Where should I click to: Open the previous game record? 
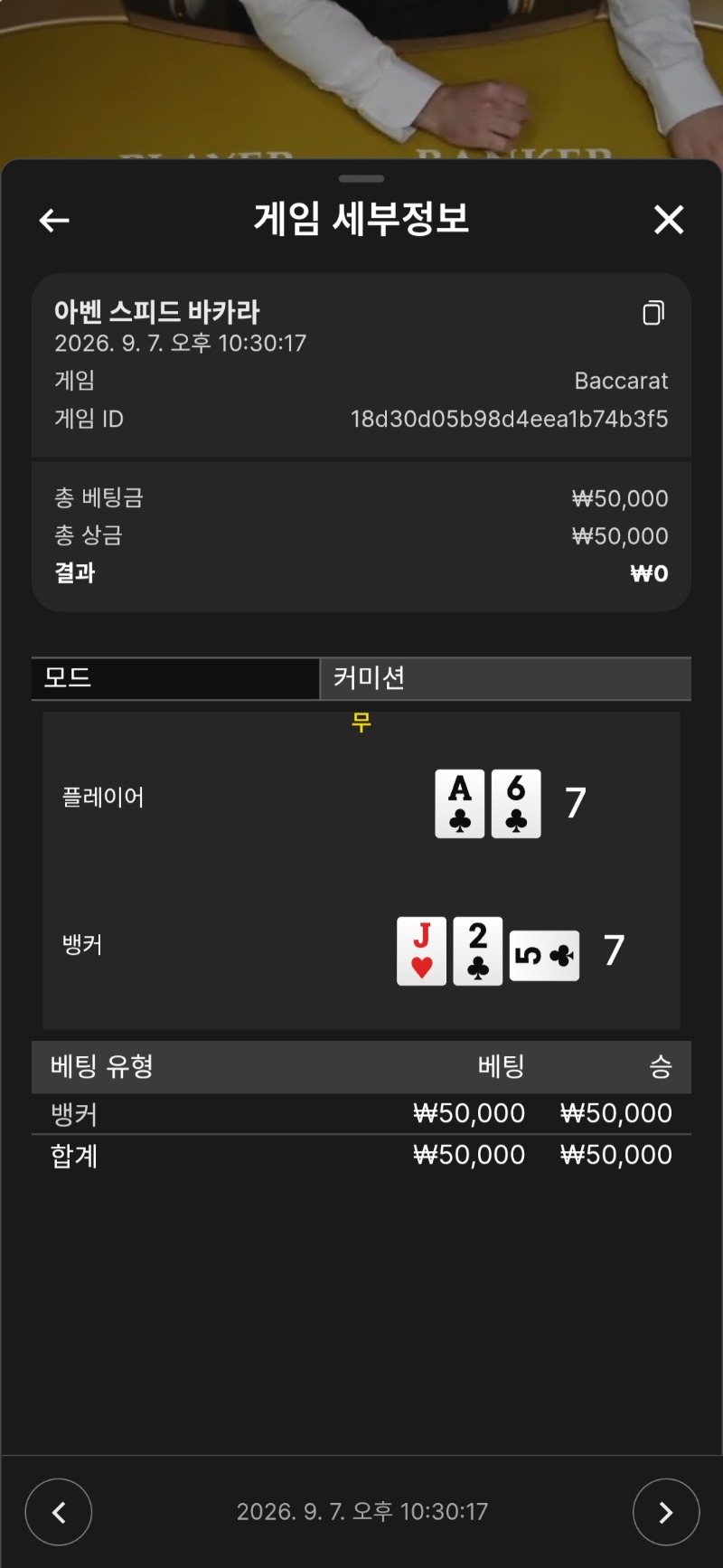(x=59, y=1512)
